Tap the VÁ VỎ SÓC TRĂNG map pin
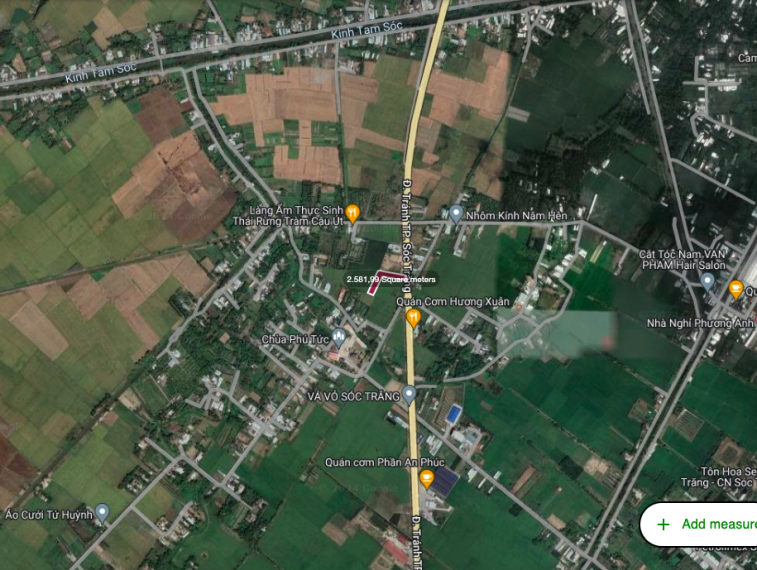The height and width of the screenshot is (570, 757). 409,395
